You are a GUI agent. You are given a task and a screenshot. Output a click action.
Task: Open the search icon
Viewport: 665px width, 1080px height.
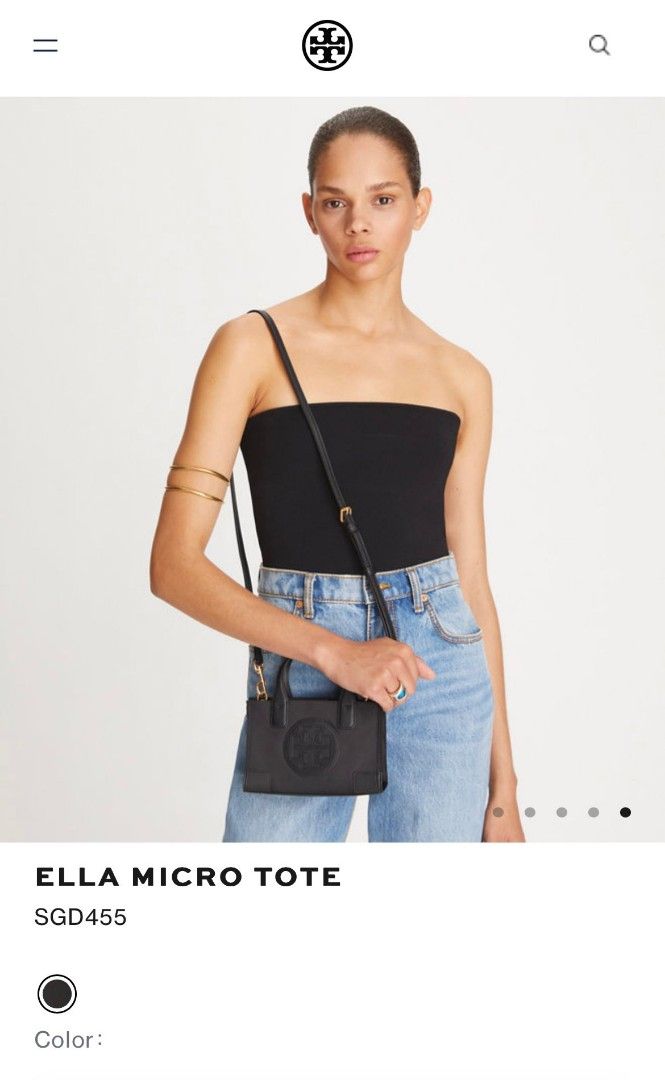click(x=599, y=45)
